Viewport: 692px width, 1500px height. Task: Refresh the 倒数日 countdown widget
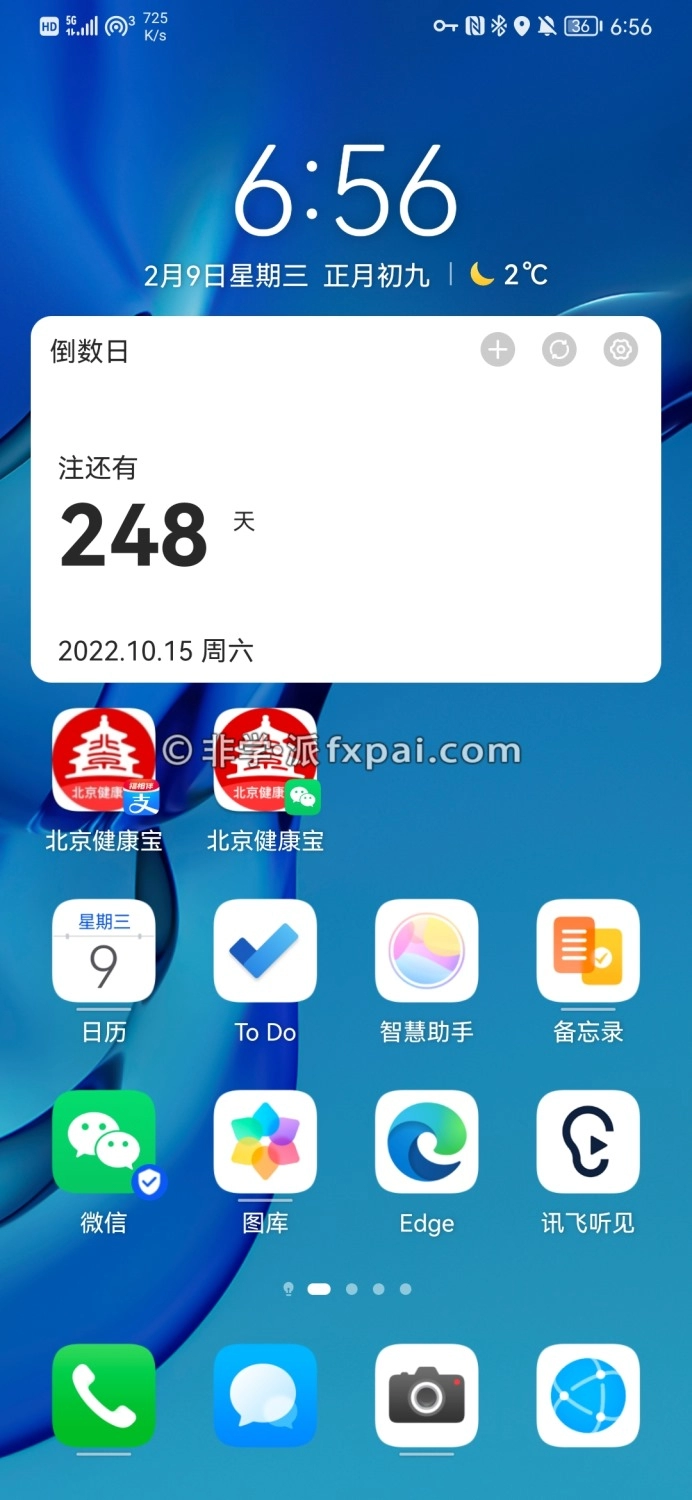pos(559,350)
